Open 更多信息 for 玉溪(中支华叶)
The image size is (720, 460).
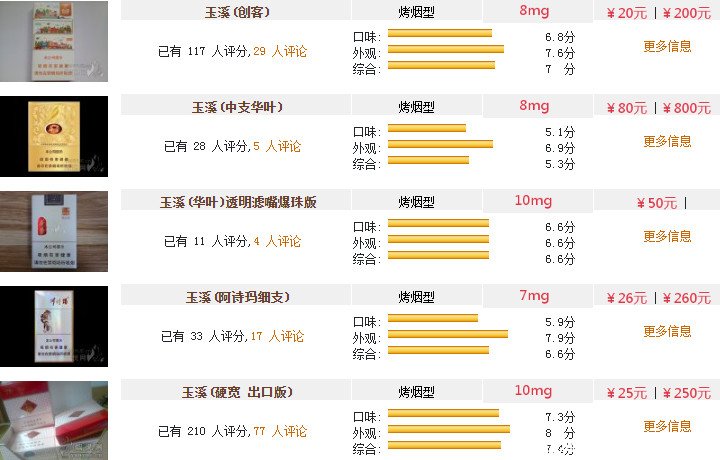[x=667, y=141]
